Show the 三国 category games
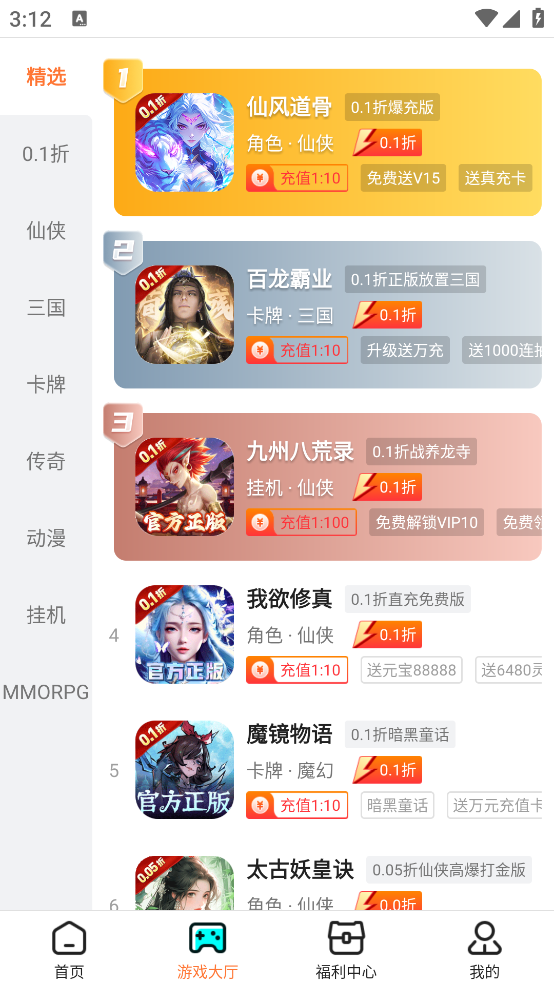 pos(46,308)
